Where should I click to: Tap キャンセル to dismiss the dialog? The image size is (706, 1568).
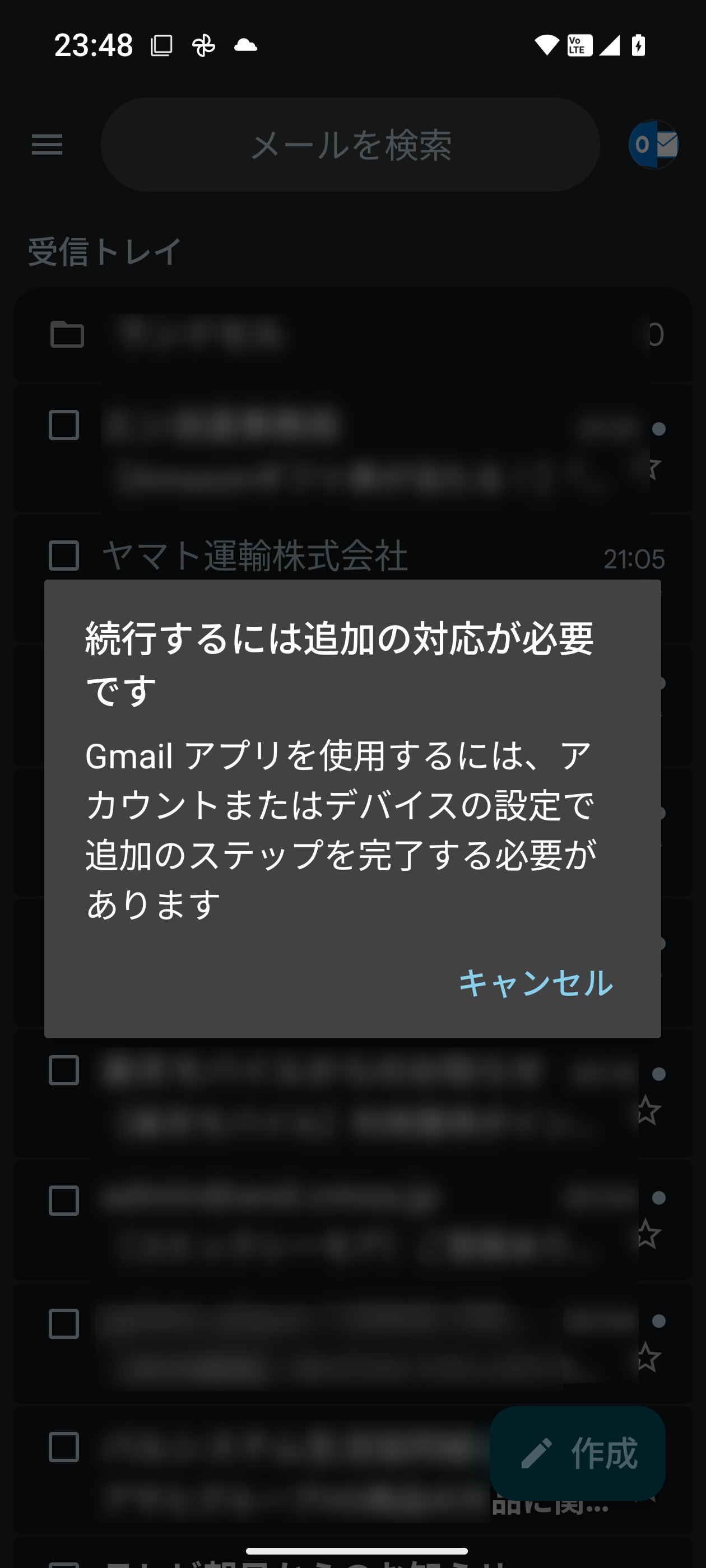[x=536, y=982]
